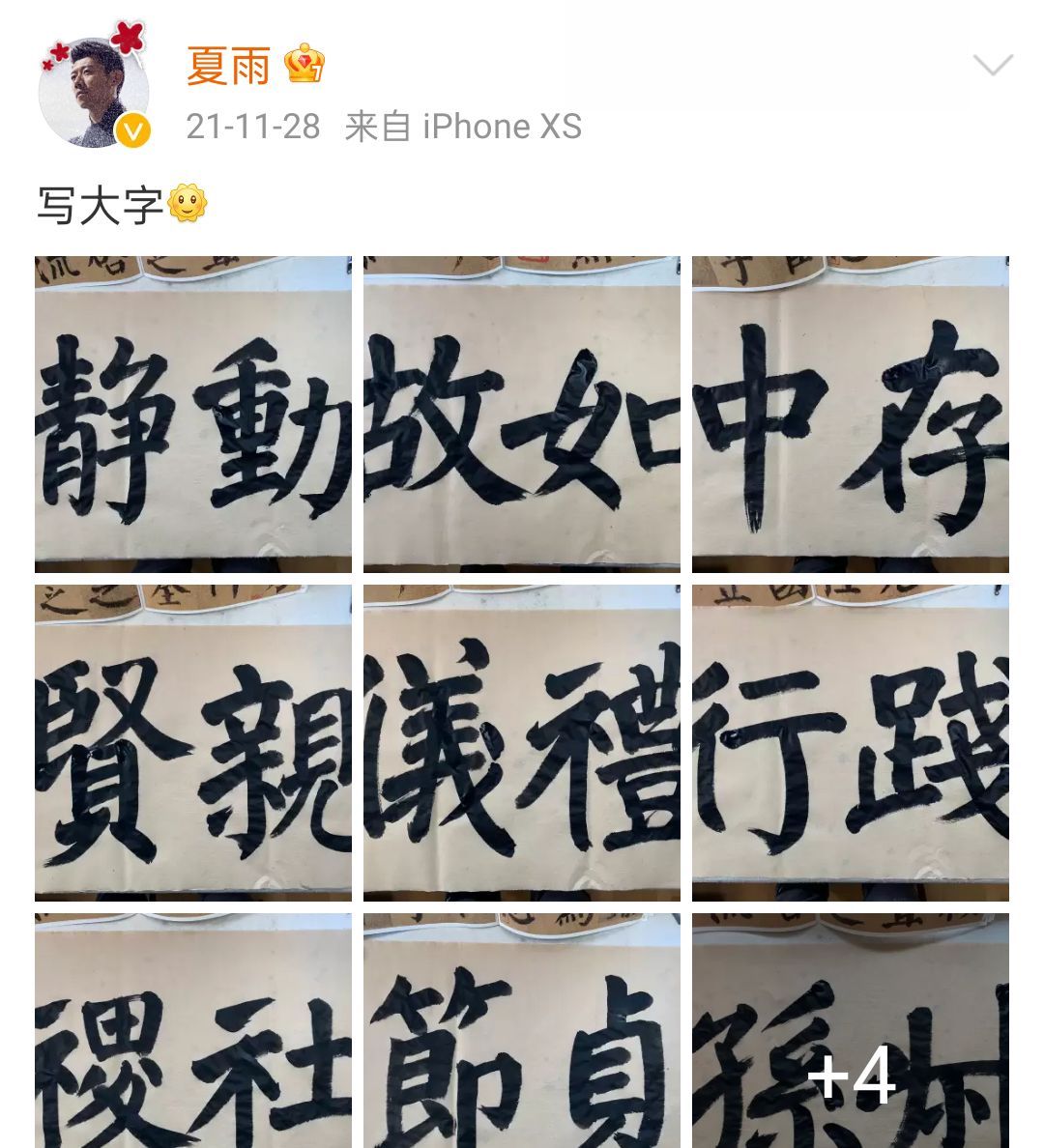
Task: View the photo showing 中存
Action: pyautogui.click(x=851, y=414)
